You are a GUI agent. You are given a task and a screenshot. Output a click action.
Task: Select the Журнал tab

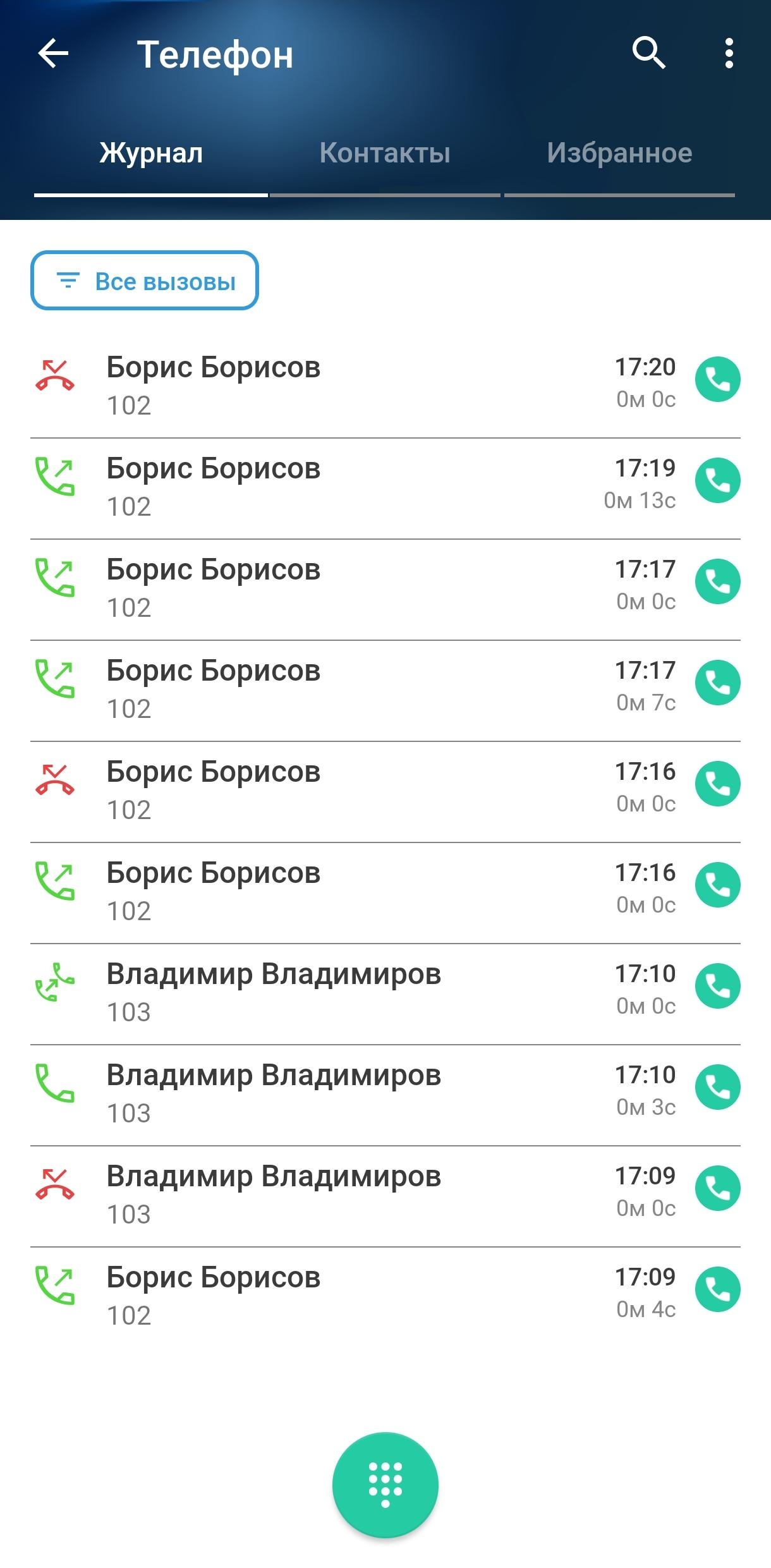click(151, 153)
